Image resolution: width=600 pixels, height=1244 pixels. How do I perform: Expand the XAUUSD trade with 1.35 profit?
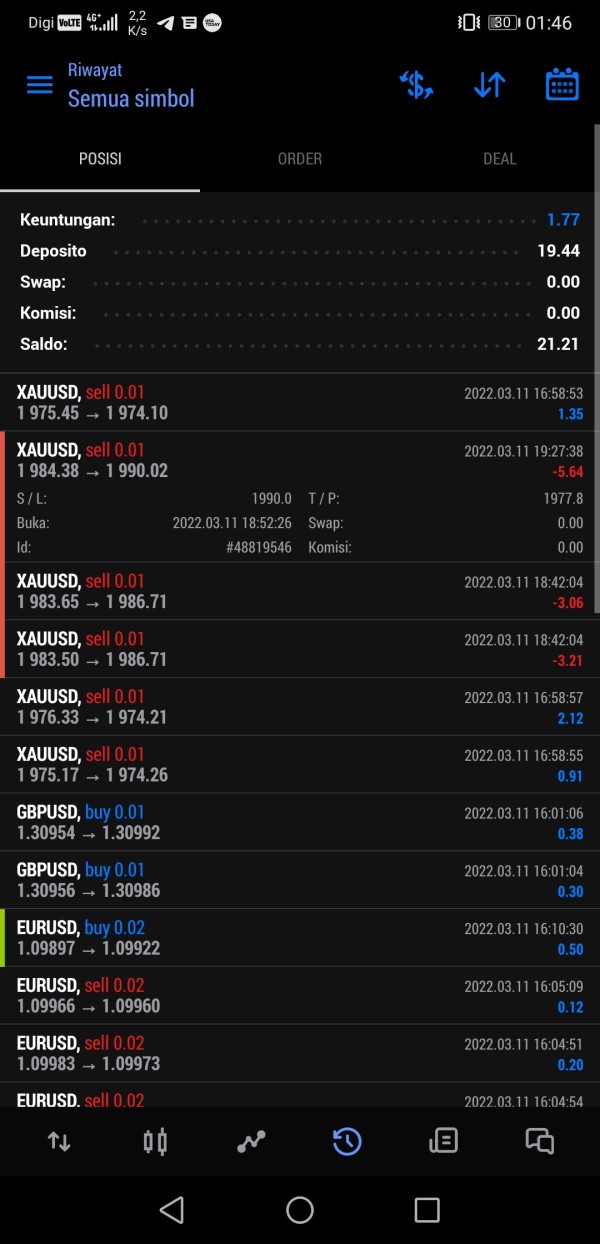point(300,403)
